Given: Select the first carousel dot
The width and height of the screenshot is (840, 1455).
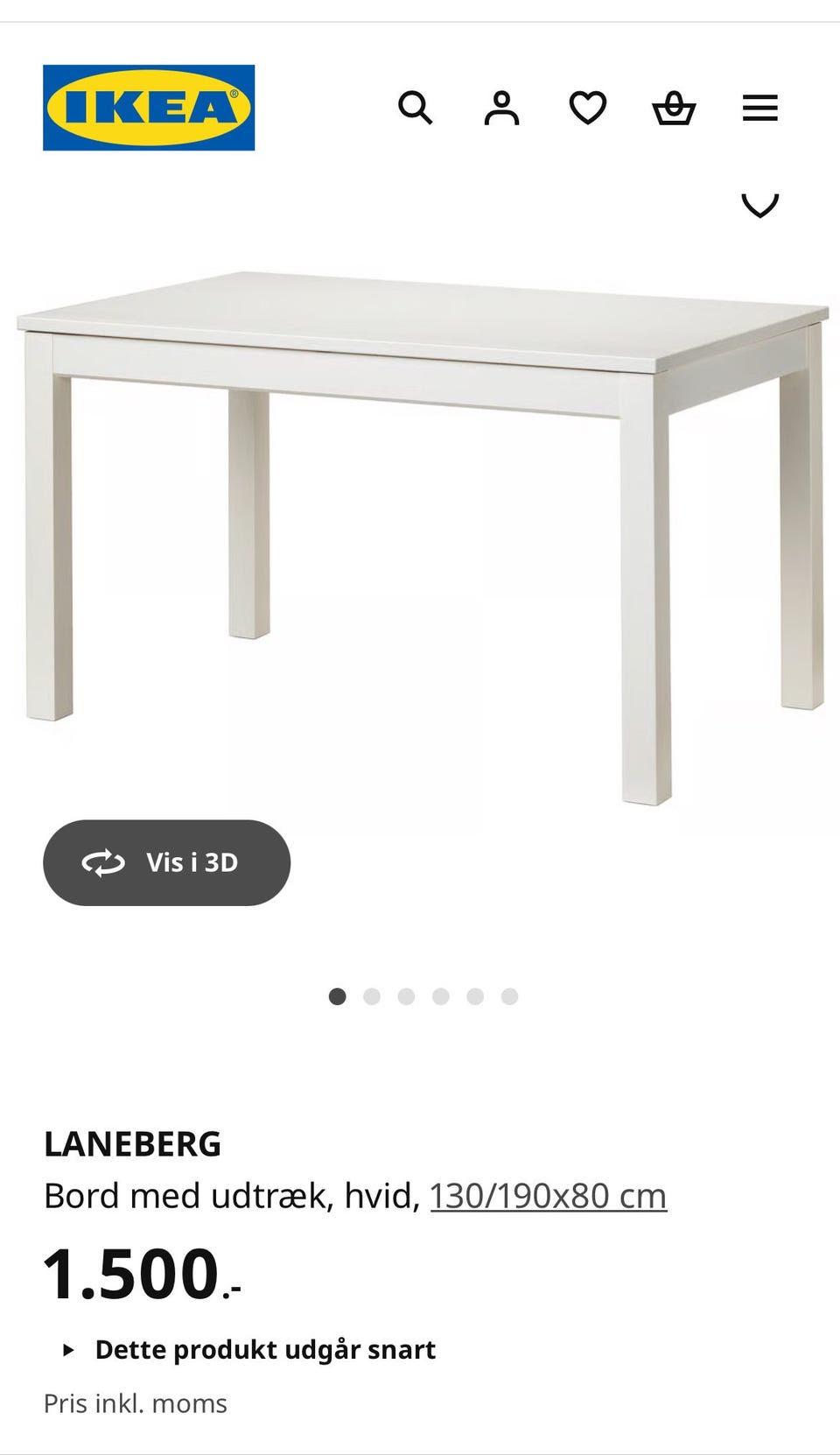Looking at the screenshot, I should [x=338, y=996].
